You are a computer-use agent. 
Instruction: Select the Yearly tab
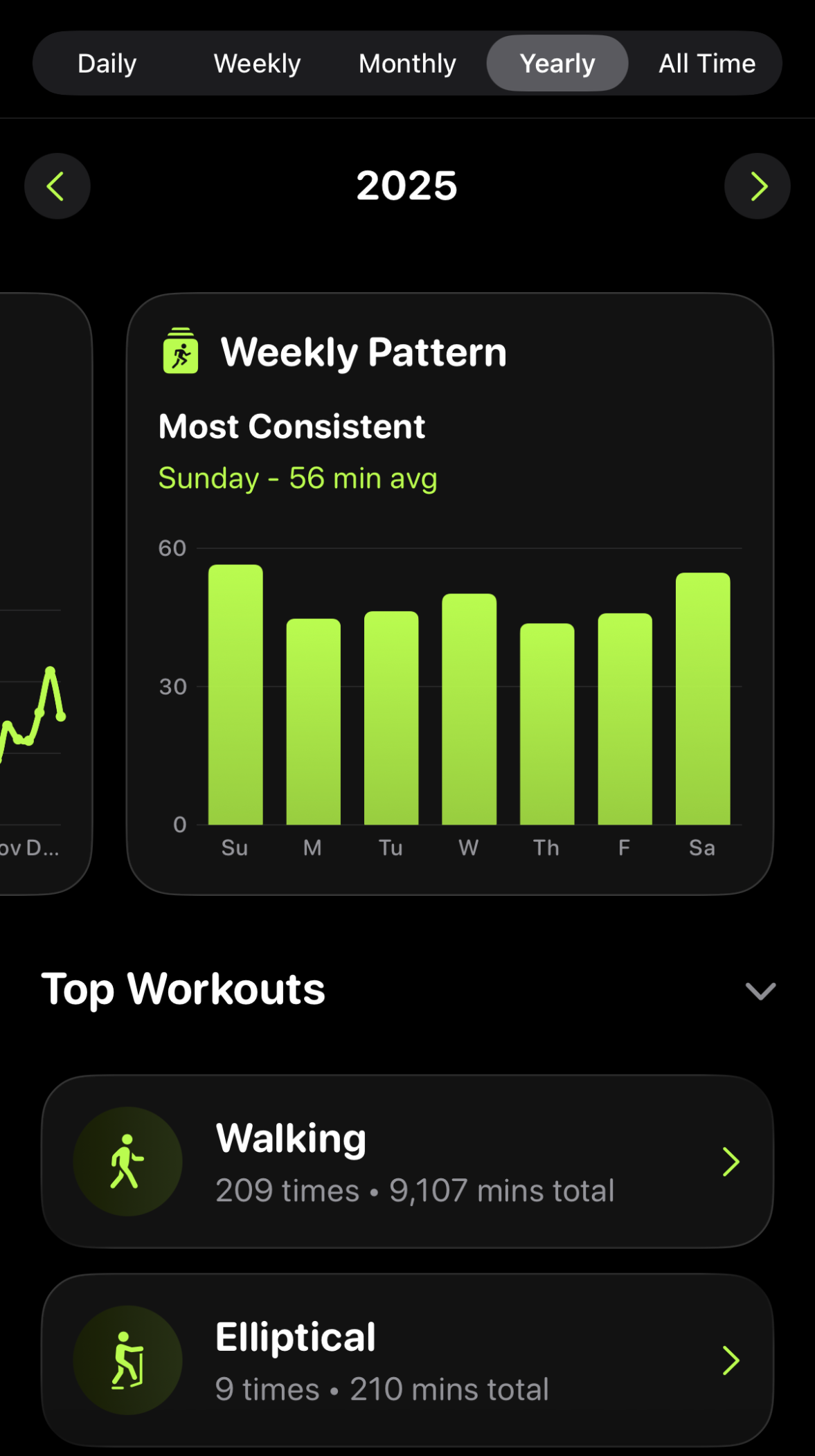[557, 64]
